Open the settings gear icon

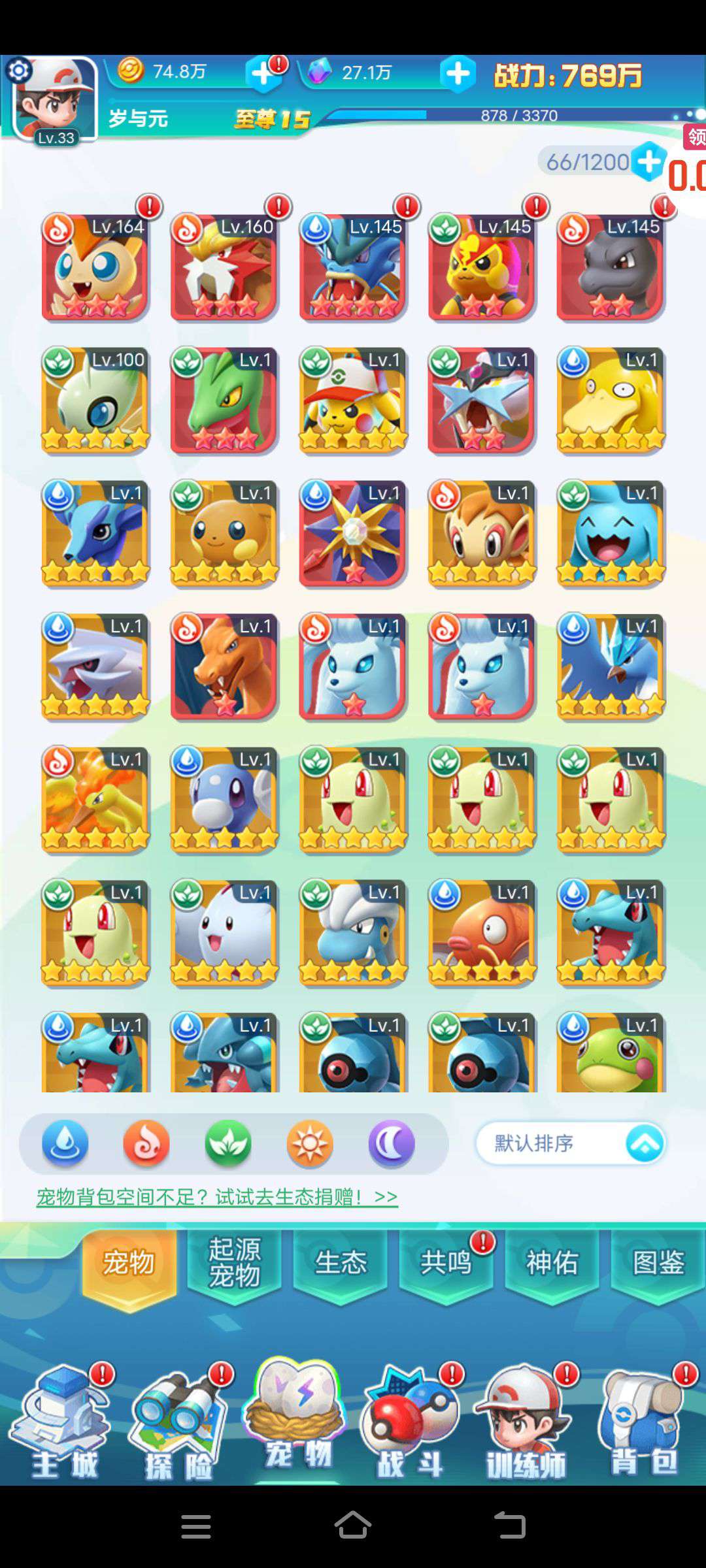click(x=19, y=71)
